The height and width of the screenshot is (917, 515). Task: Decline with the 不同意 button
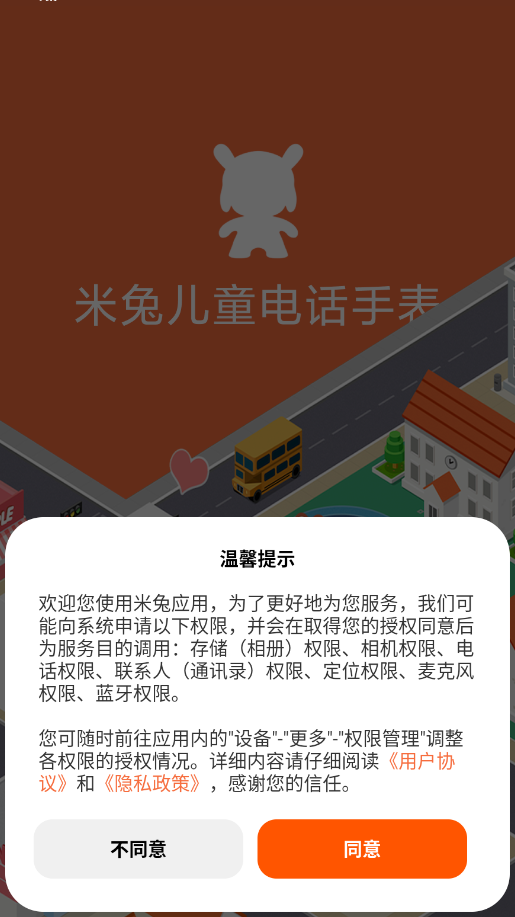[139, 849]
